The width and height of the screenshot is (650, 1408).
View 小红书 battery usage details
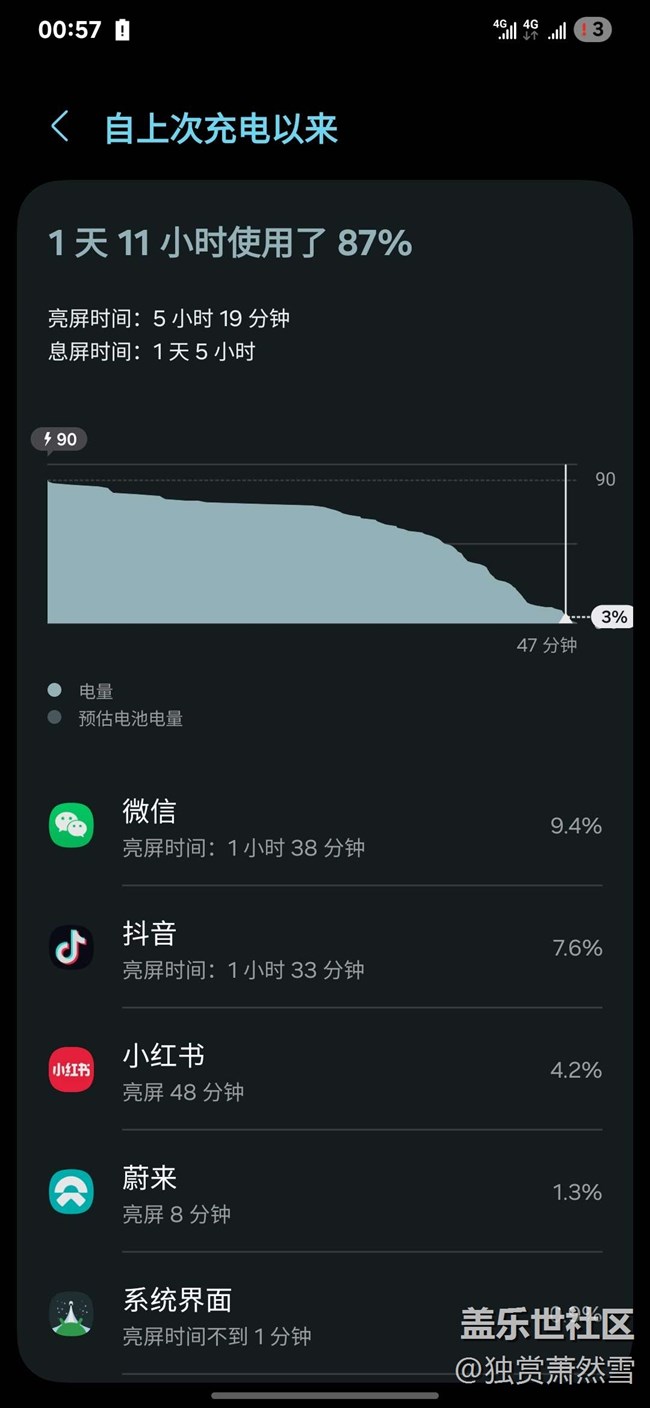coord(325,1070)
